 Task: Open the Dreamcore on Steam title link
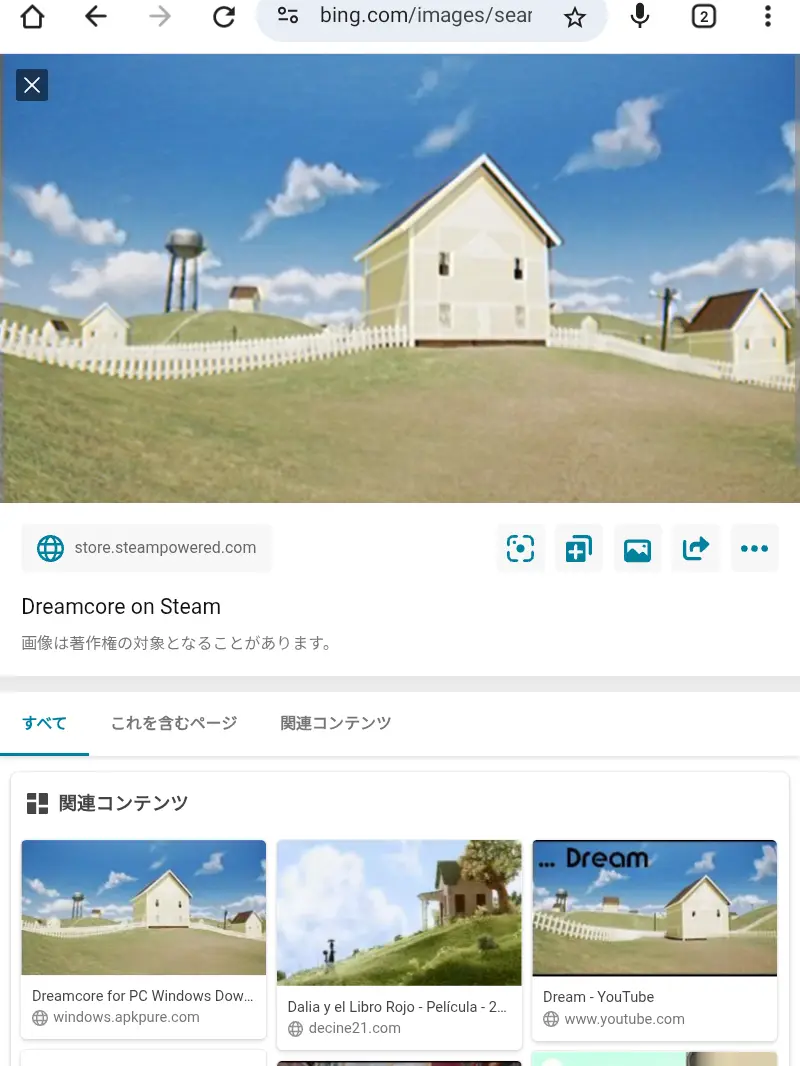(120, 607)
